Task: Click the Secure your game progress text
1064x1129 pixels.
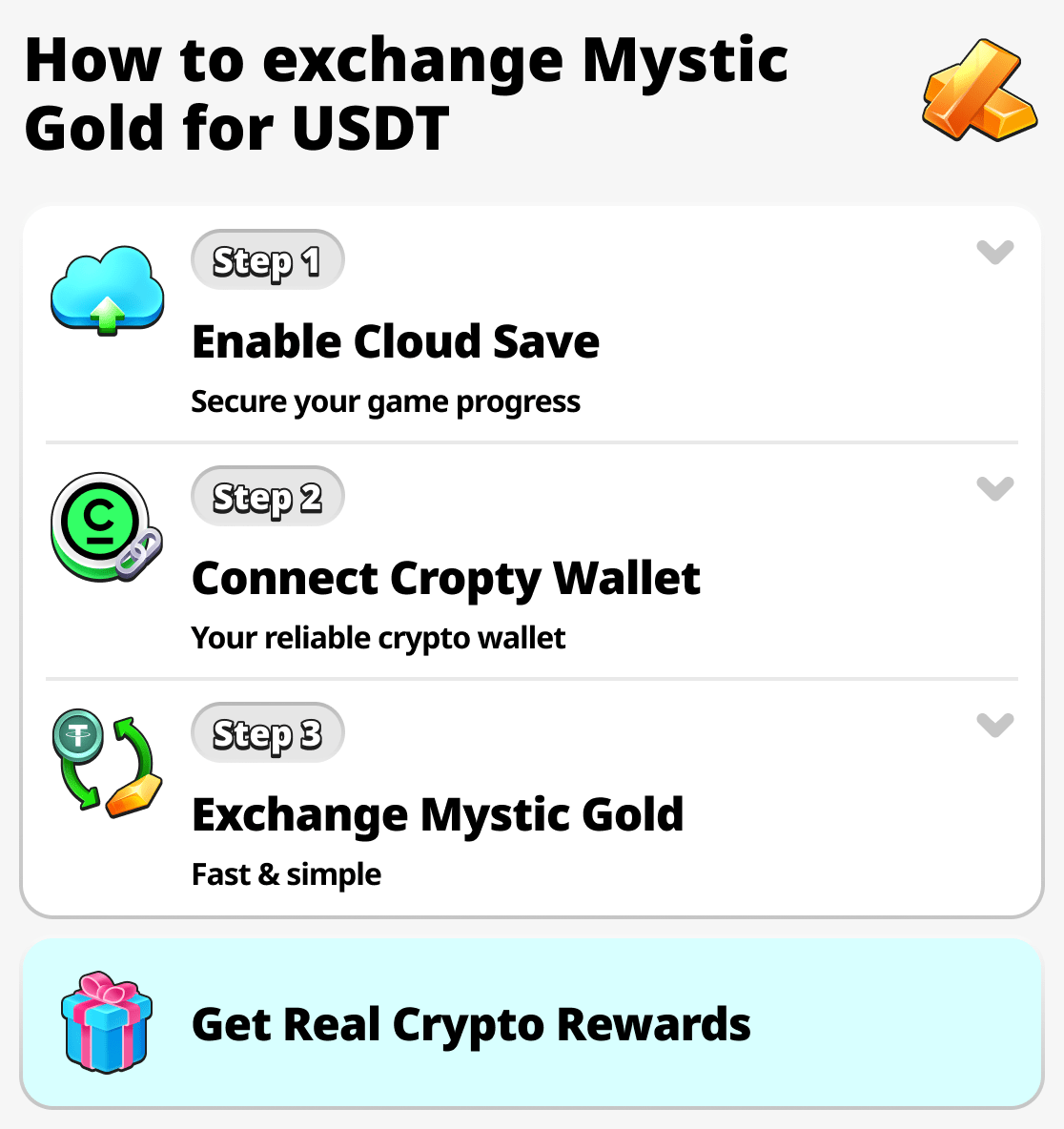Action: click(386, 401)
